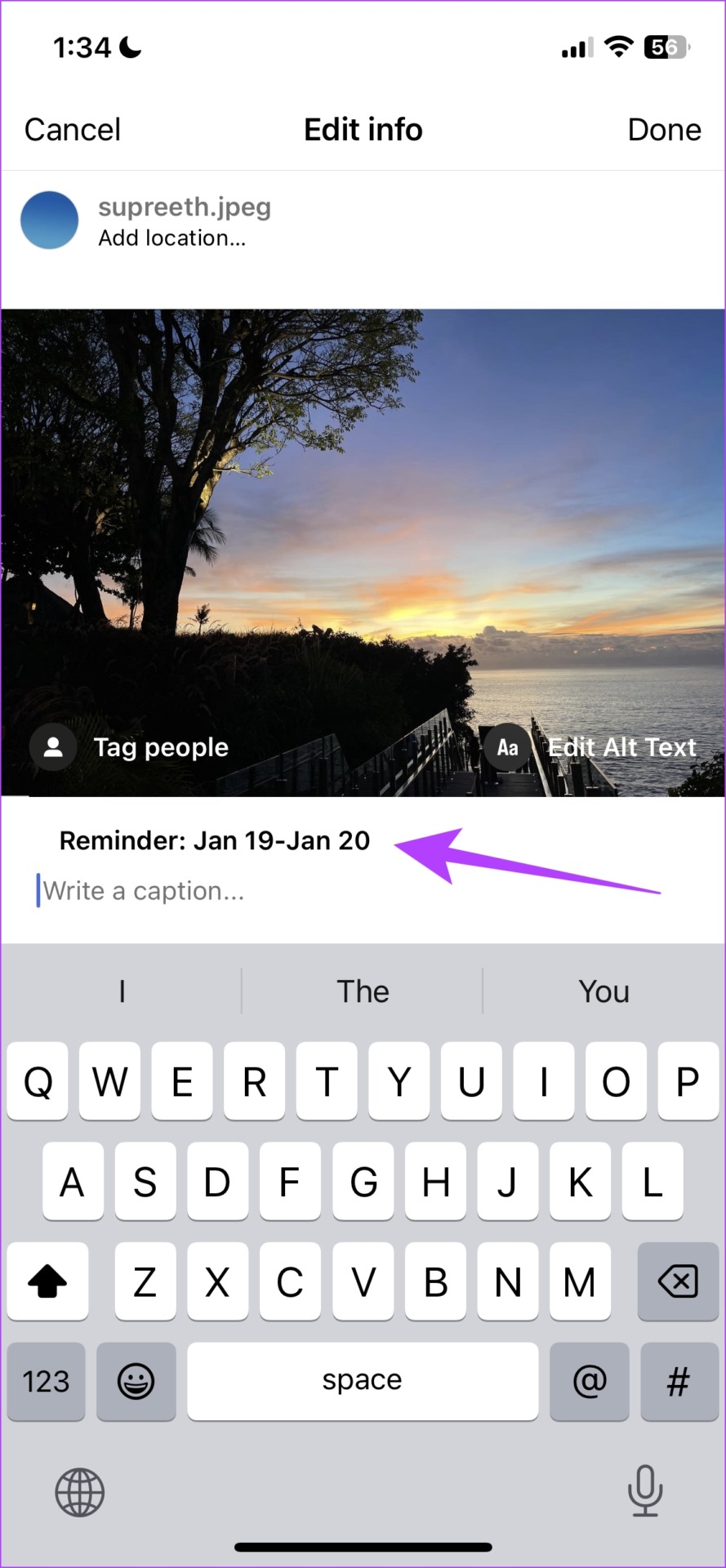Viewport: 726px width, 1568px height.
Task: Switch to the 123 number keyboard
Action: [46, 1382]
